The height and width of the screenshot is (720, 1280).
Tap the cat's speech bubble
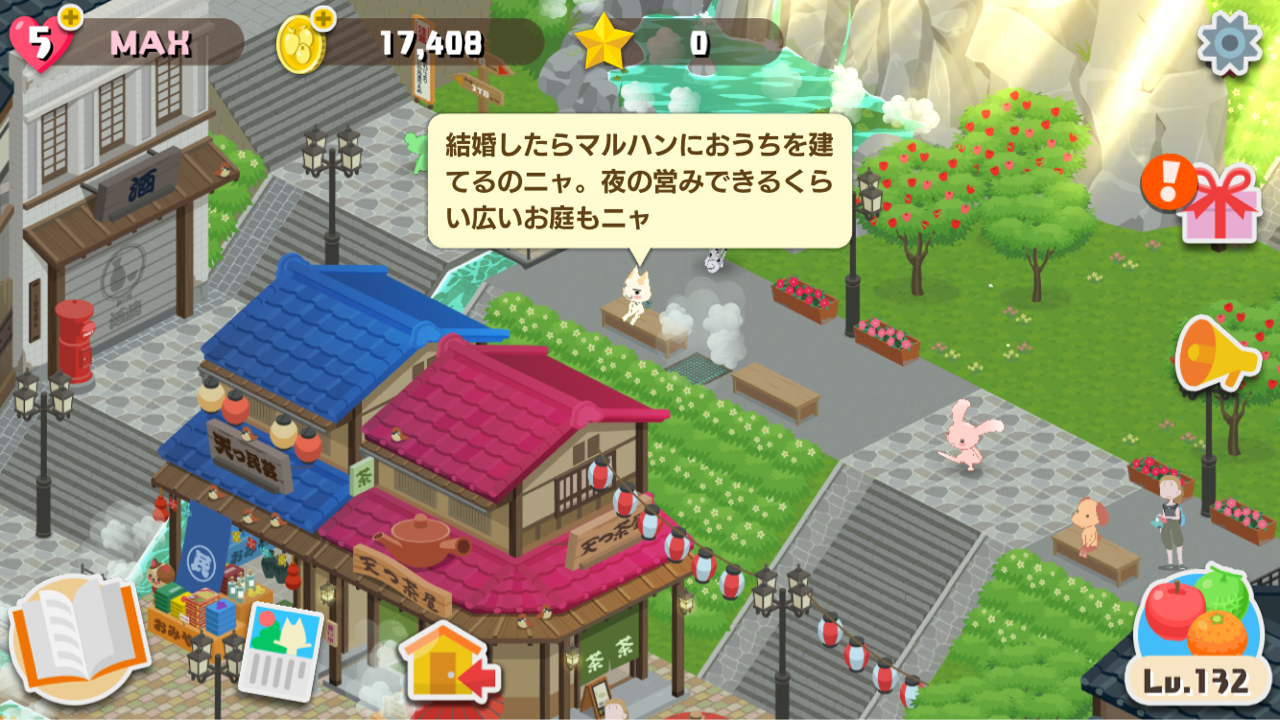[639, 181]
